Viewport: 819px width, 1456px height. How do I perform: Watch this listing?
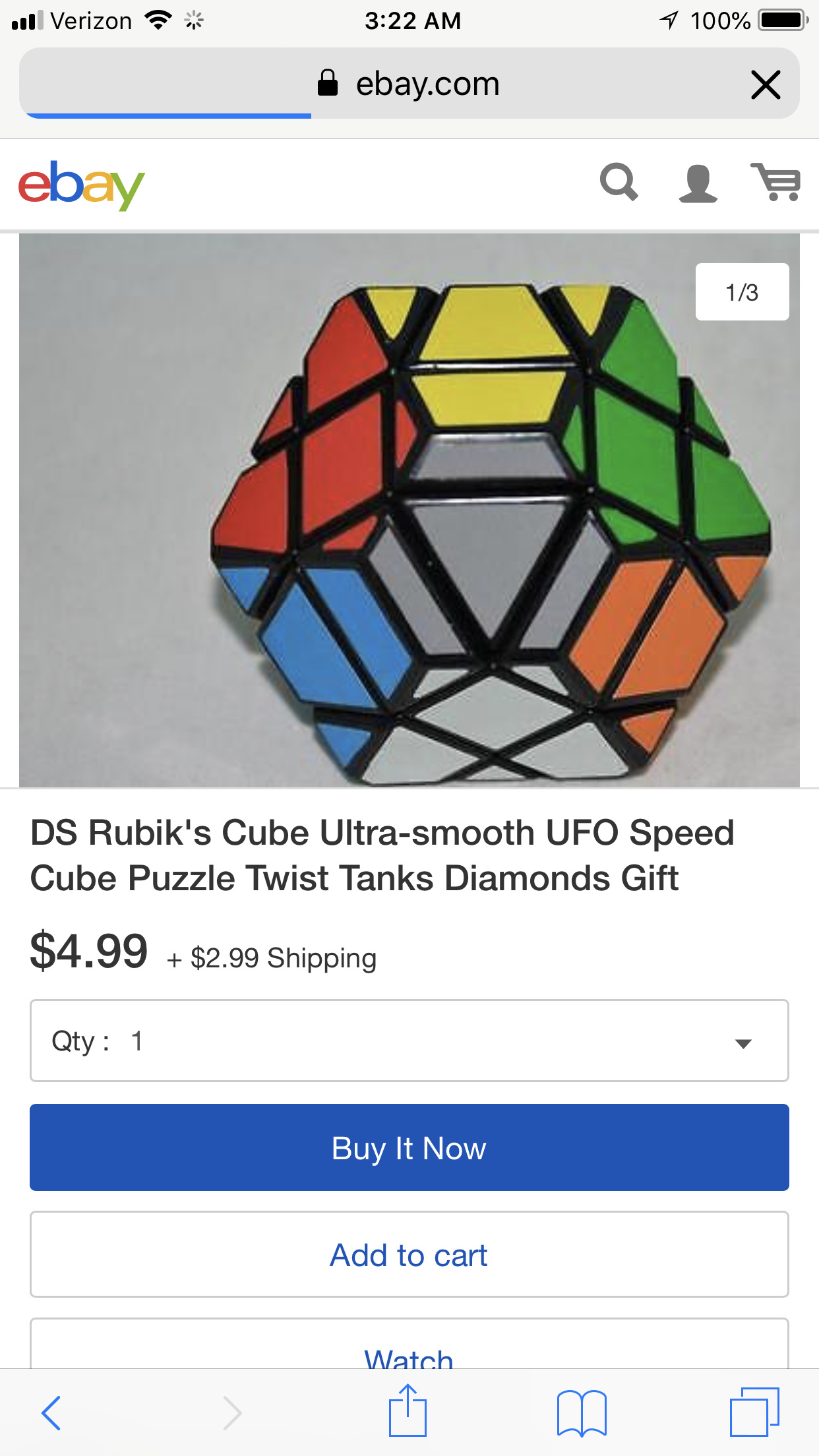pyautogui.click(x=409, y=1352)
